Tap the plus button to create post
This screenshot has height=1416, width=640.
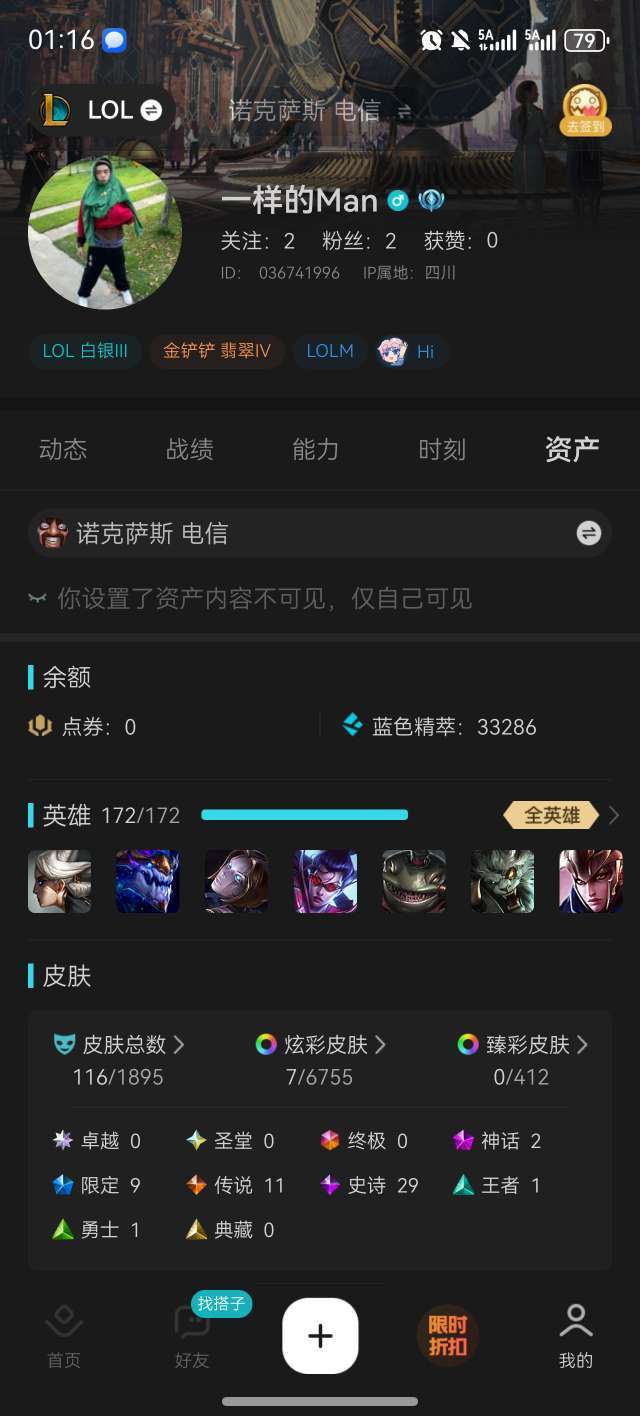[x=320, y=1336]
